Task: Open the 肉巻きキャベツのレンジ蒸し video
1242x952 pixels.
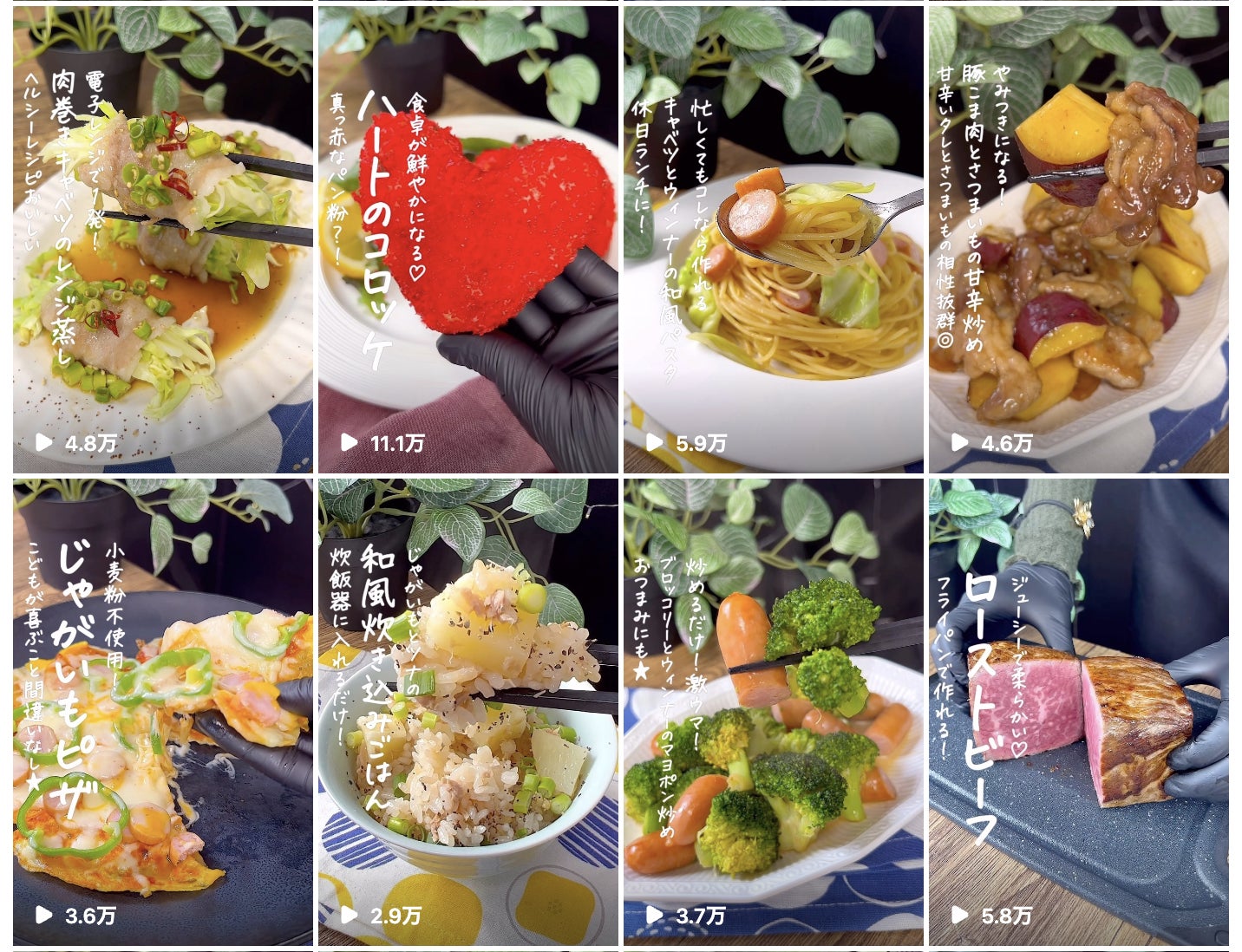Action: tap(163, 239)
